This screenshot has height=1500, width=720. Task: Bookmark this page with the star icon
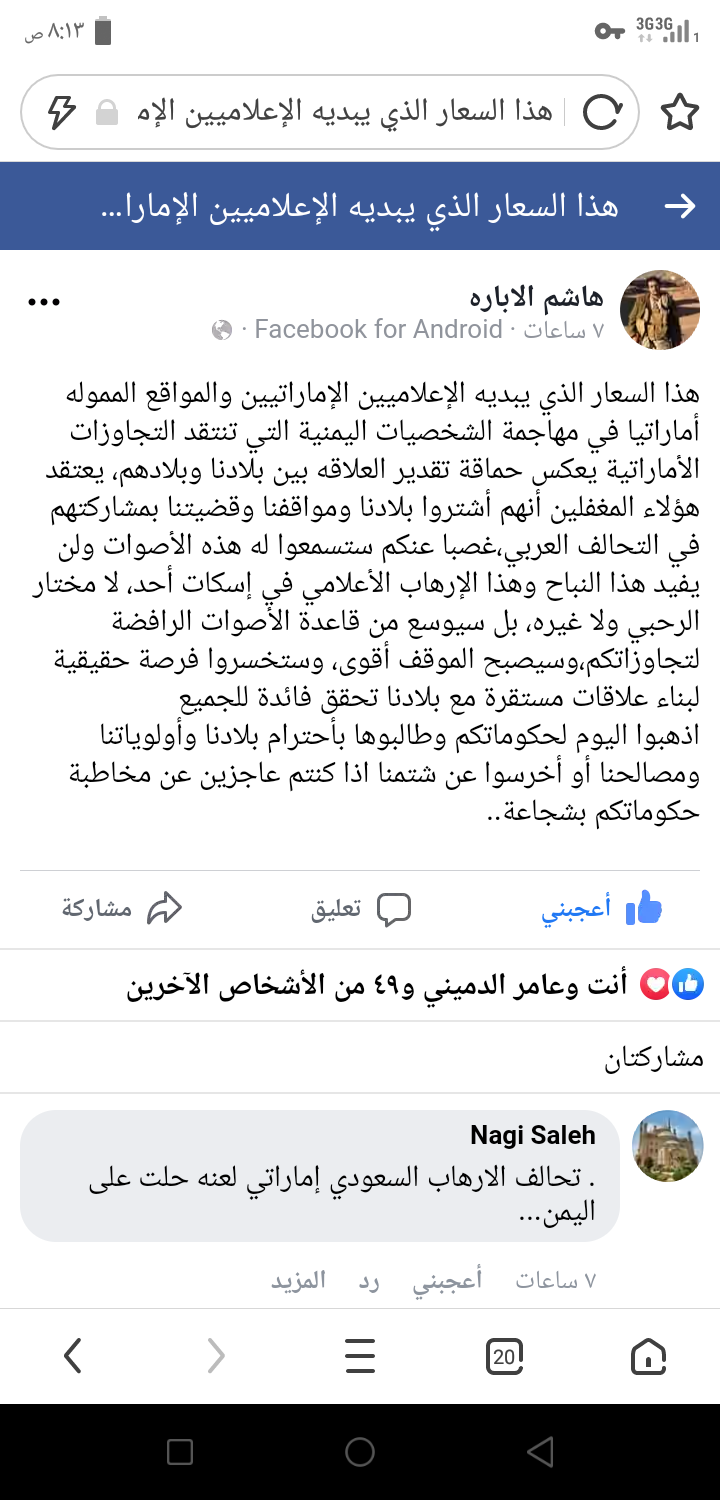(x=680, y=112)
